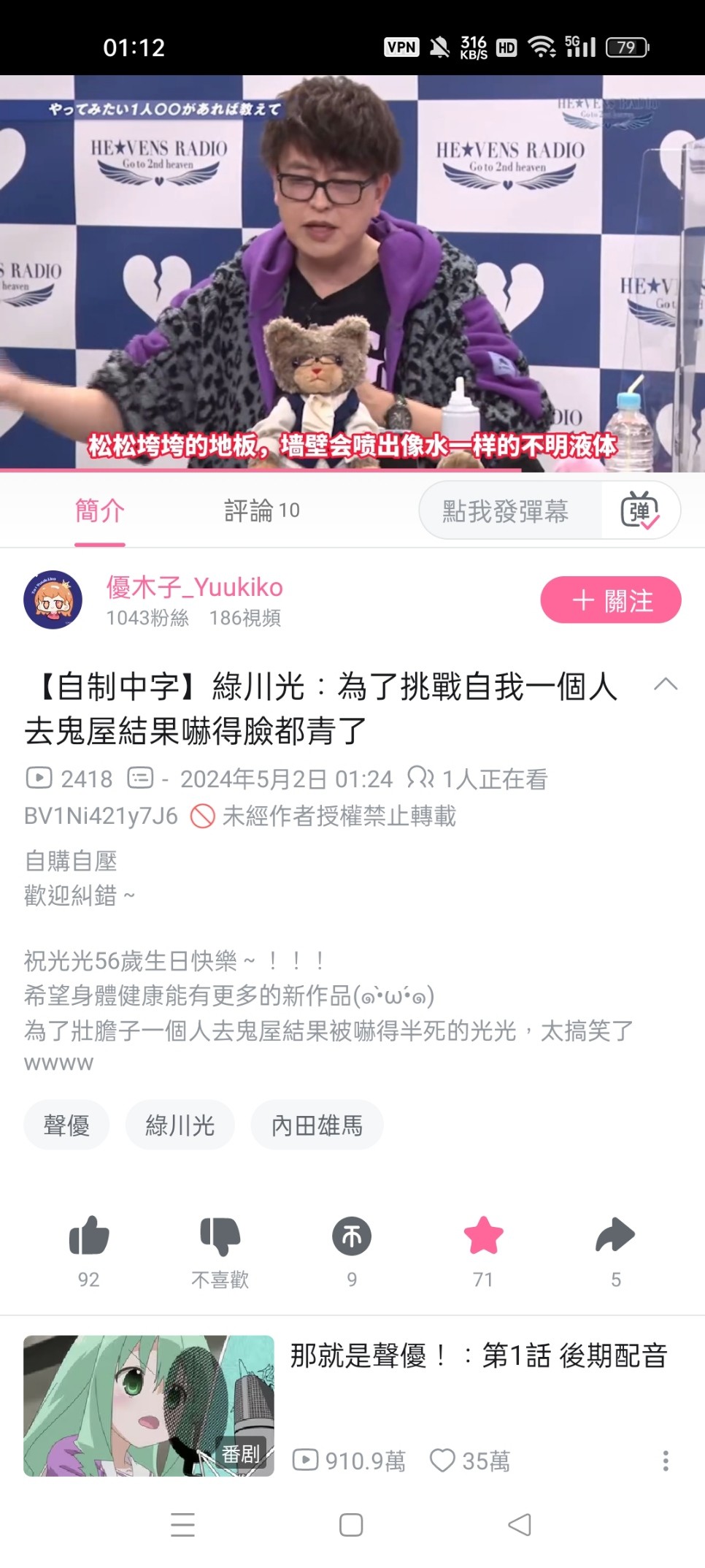Screen dimensions: 705x1568
Task: Open recent apps from the navigation bar
Action: click(x=182, y=1525)
